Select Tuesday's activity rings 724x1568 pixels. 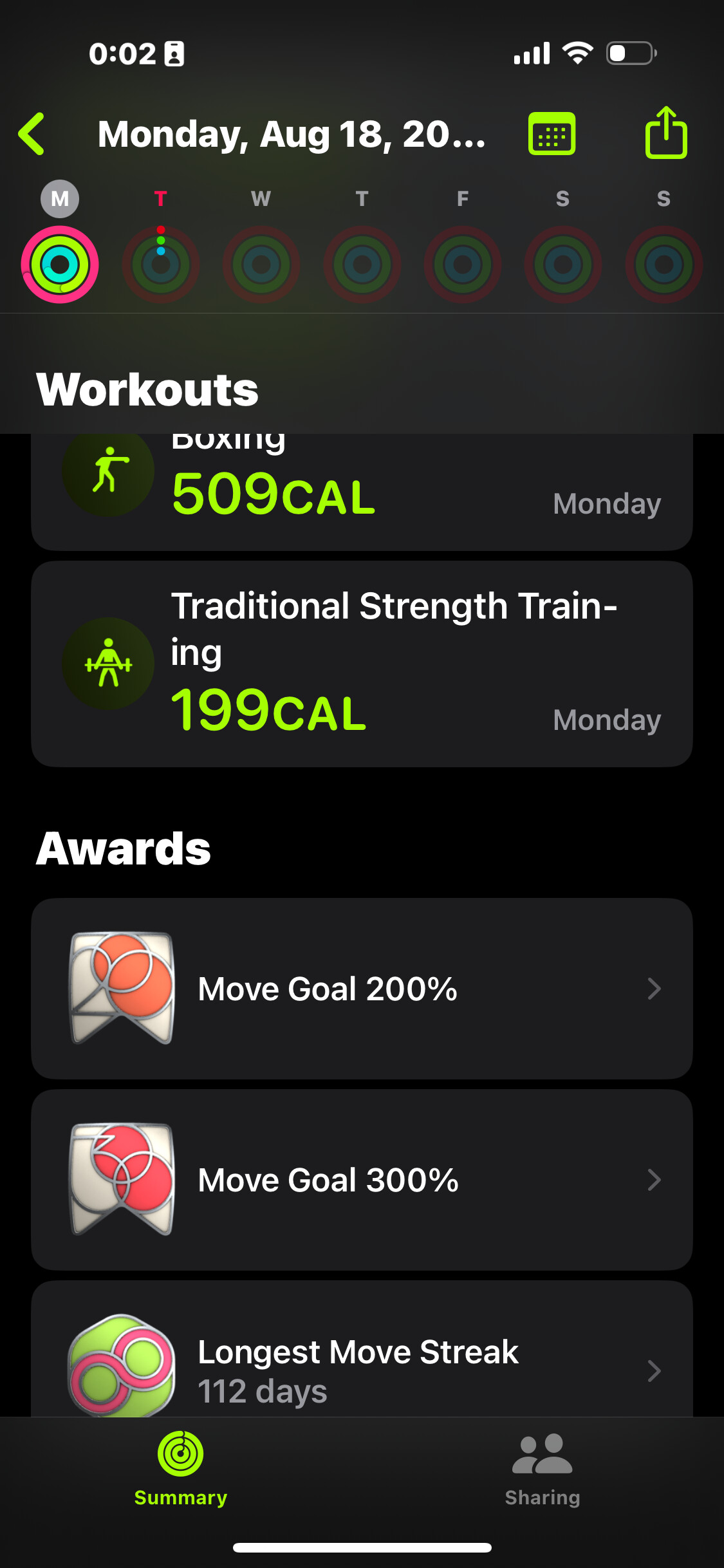(x=161, y=265)
